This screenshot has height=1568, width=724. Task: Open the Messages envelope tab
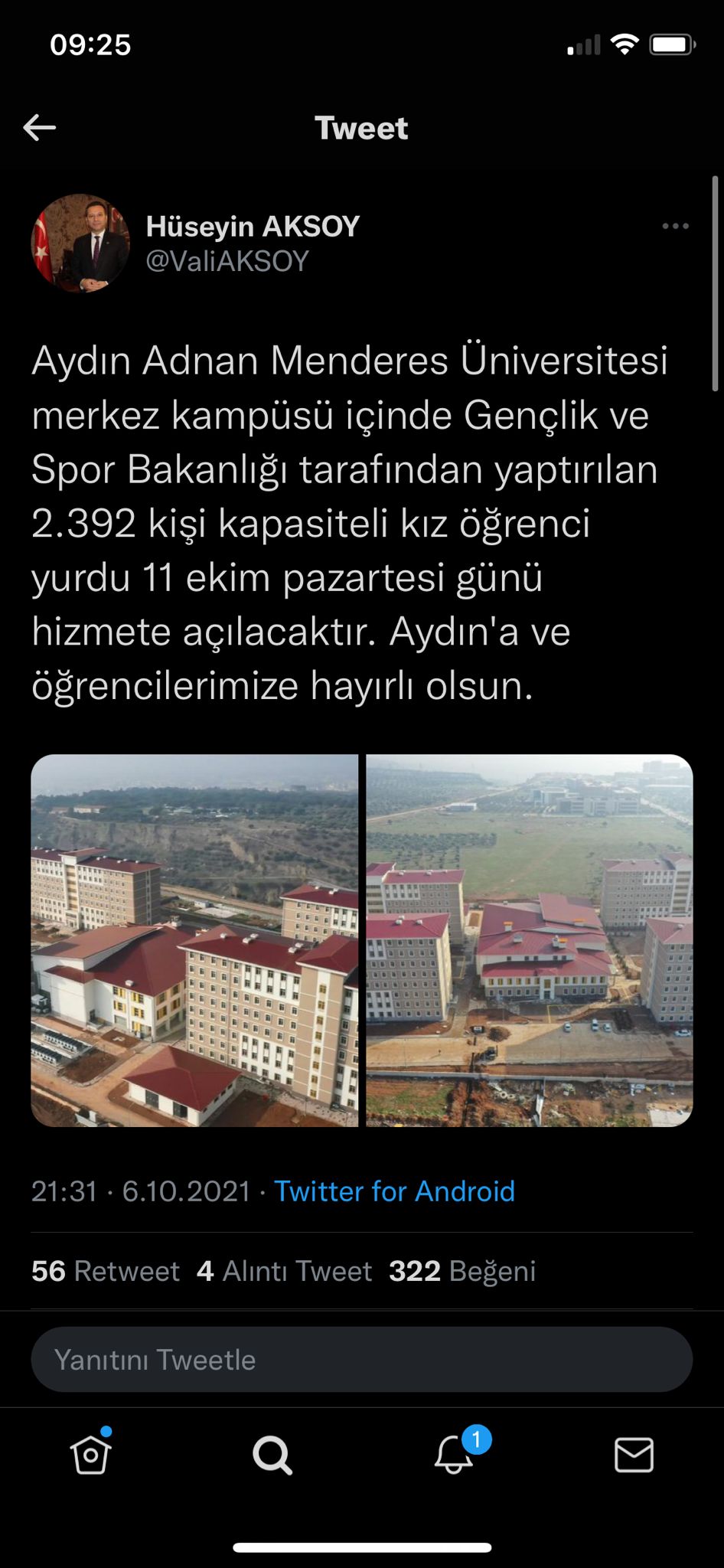634,1455
